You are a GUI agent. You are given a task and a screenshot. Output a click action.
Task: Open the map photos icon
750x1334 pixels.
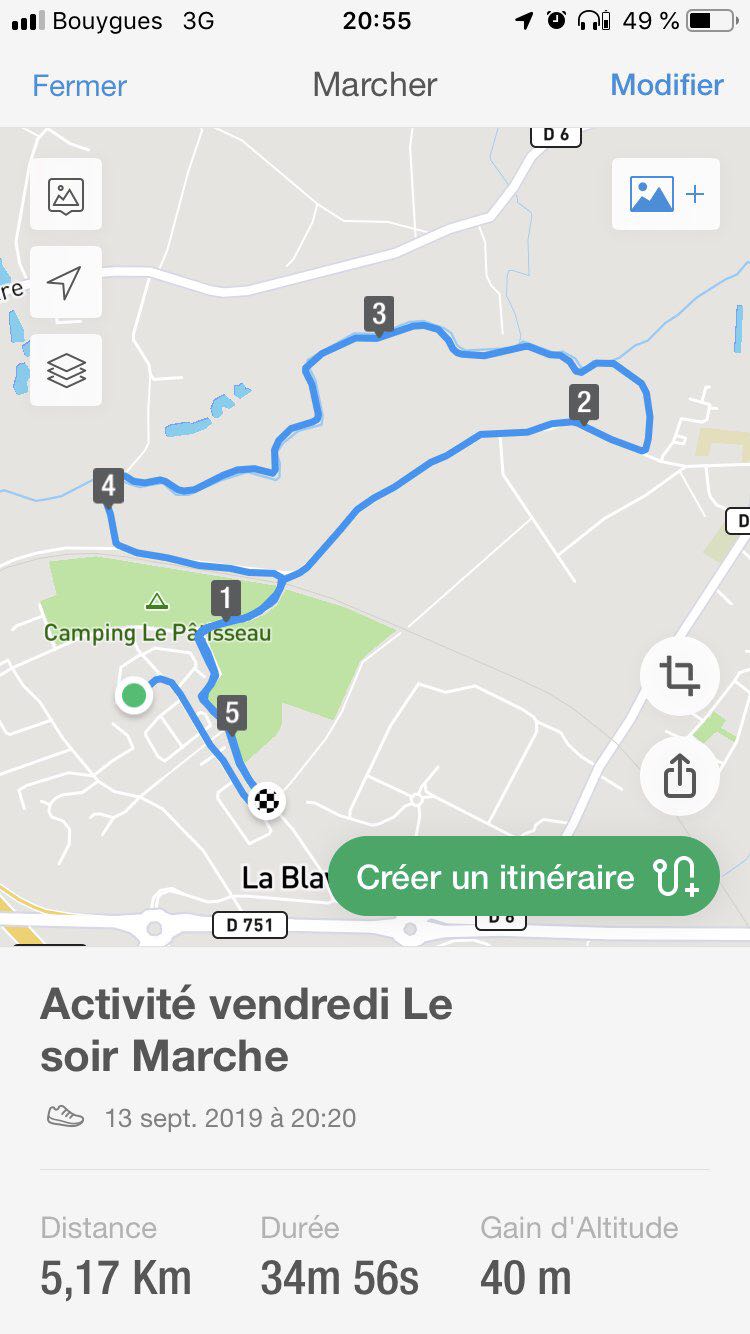click(66, 195)
